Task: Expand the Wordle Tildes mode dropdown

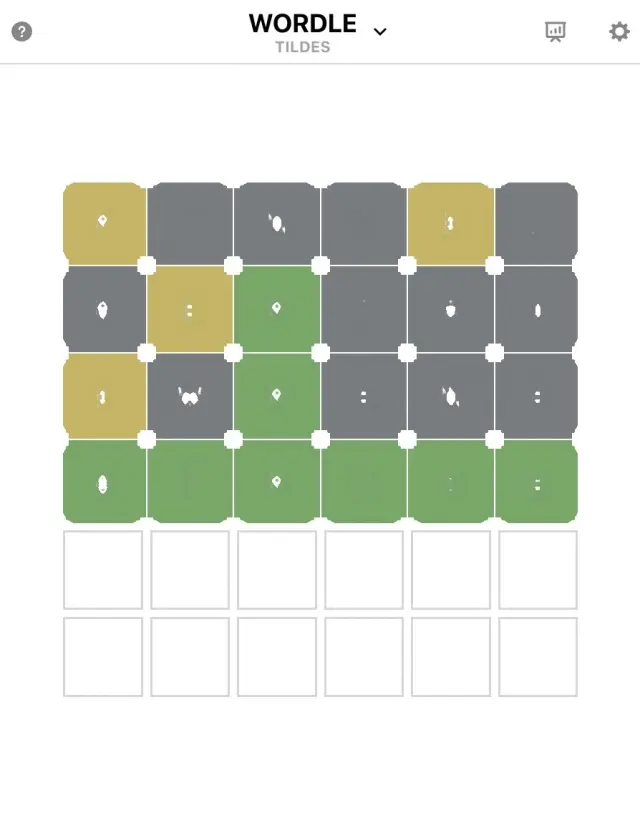Action: 380,31
